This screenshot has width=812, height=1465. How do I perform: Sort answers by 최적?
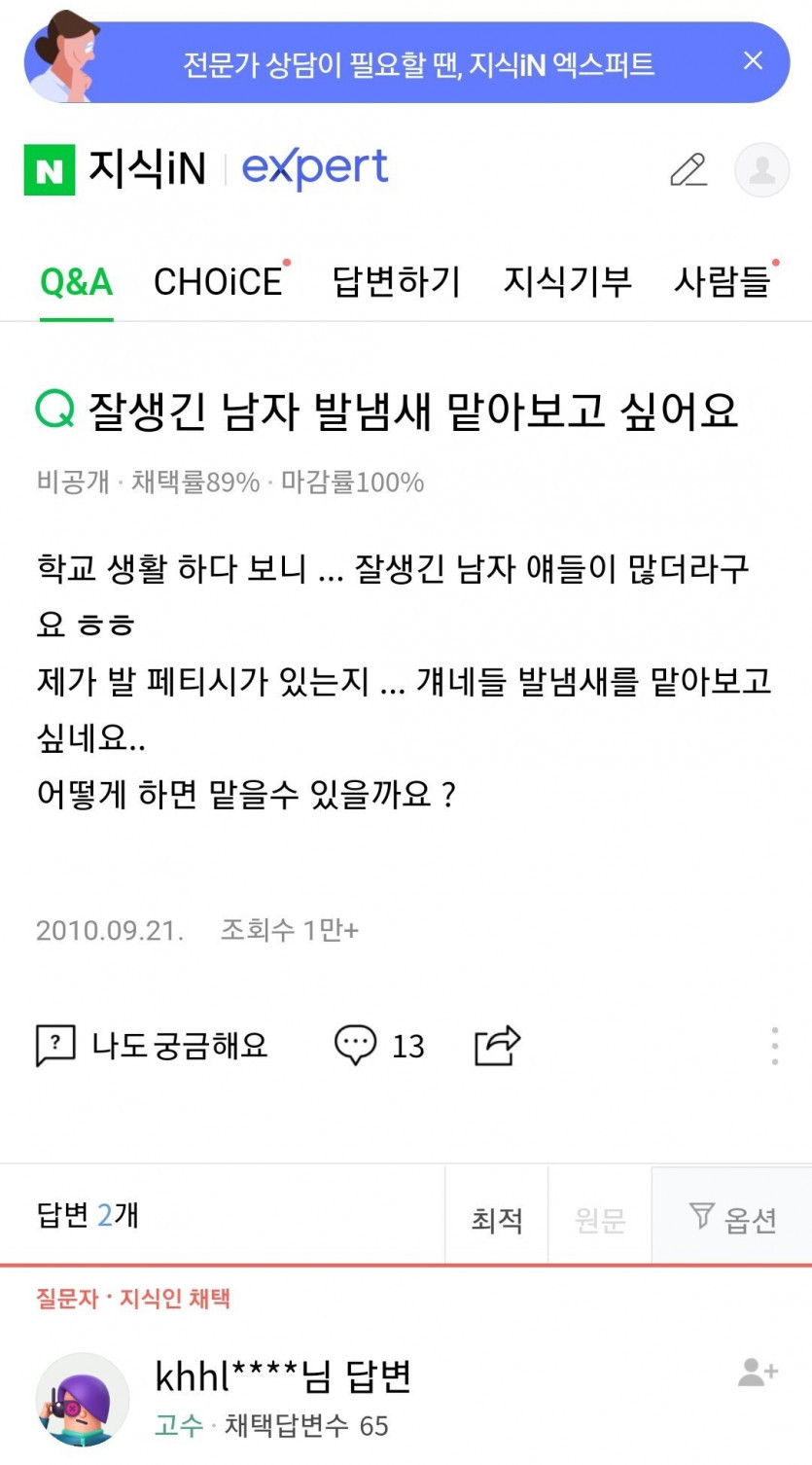pos(497,1219)
